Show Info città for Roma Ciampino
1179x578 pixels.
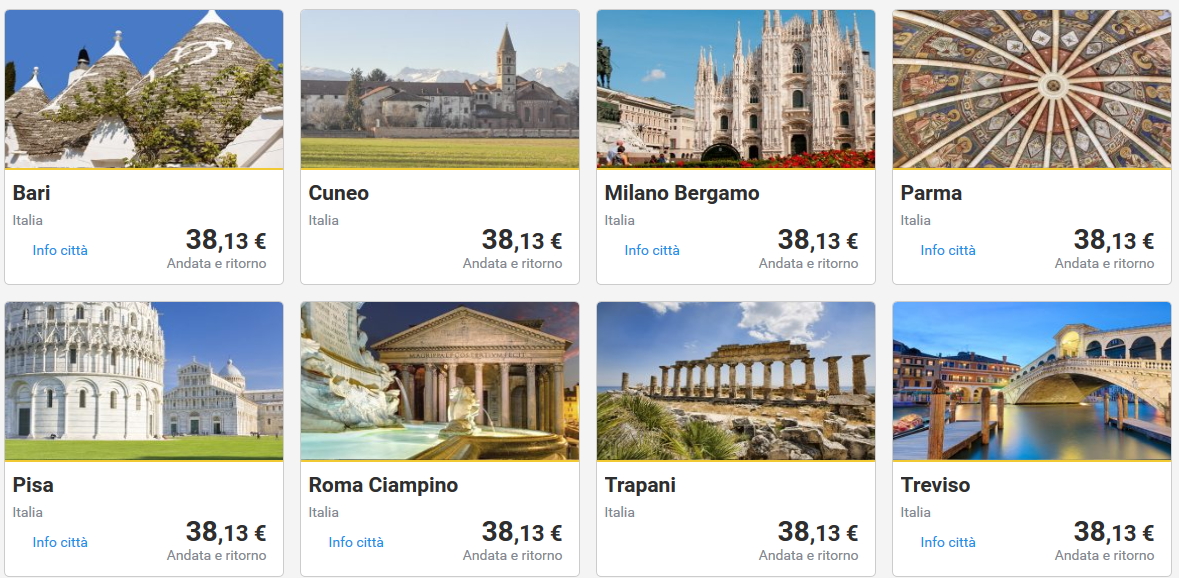coord(356,542)
